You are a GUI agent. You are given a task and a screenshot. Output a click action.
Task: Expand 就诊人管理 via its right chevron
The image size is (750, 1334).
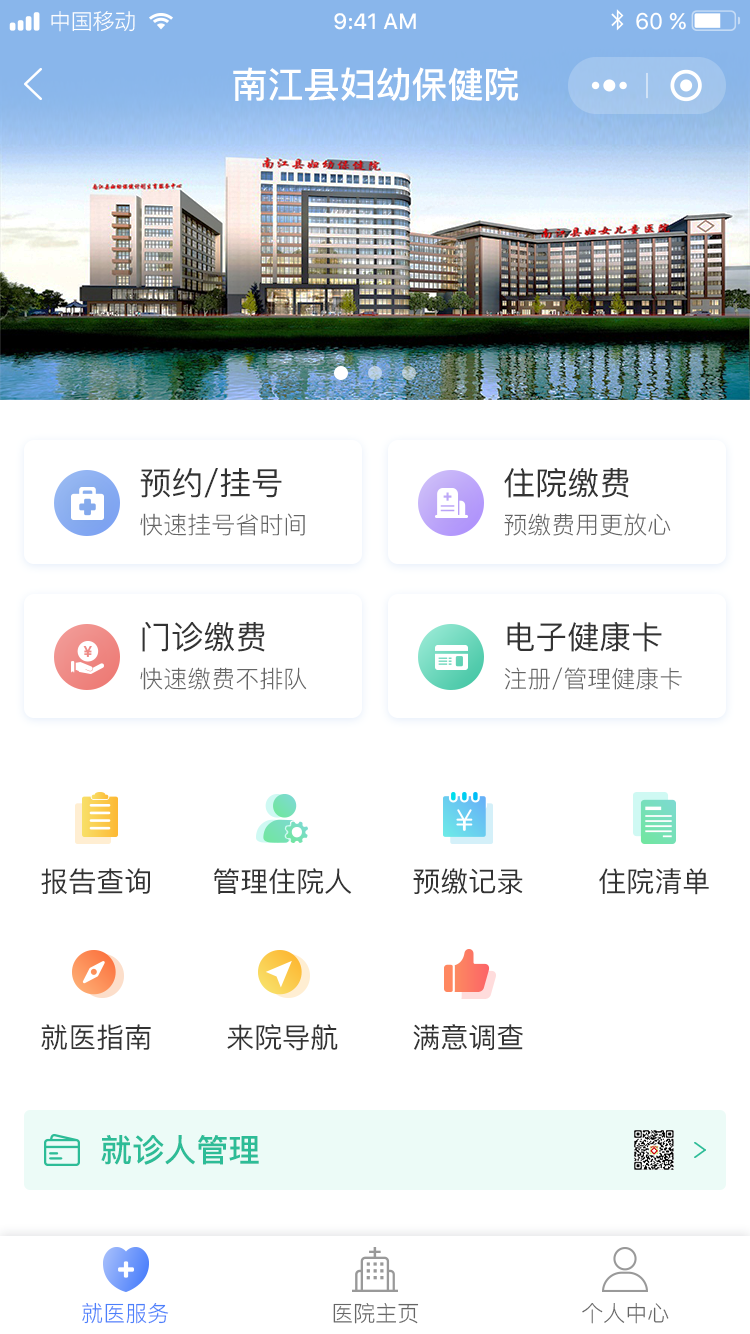click(700, 1150)
